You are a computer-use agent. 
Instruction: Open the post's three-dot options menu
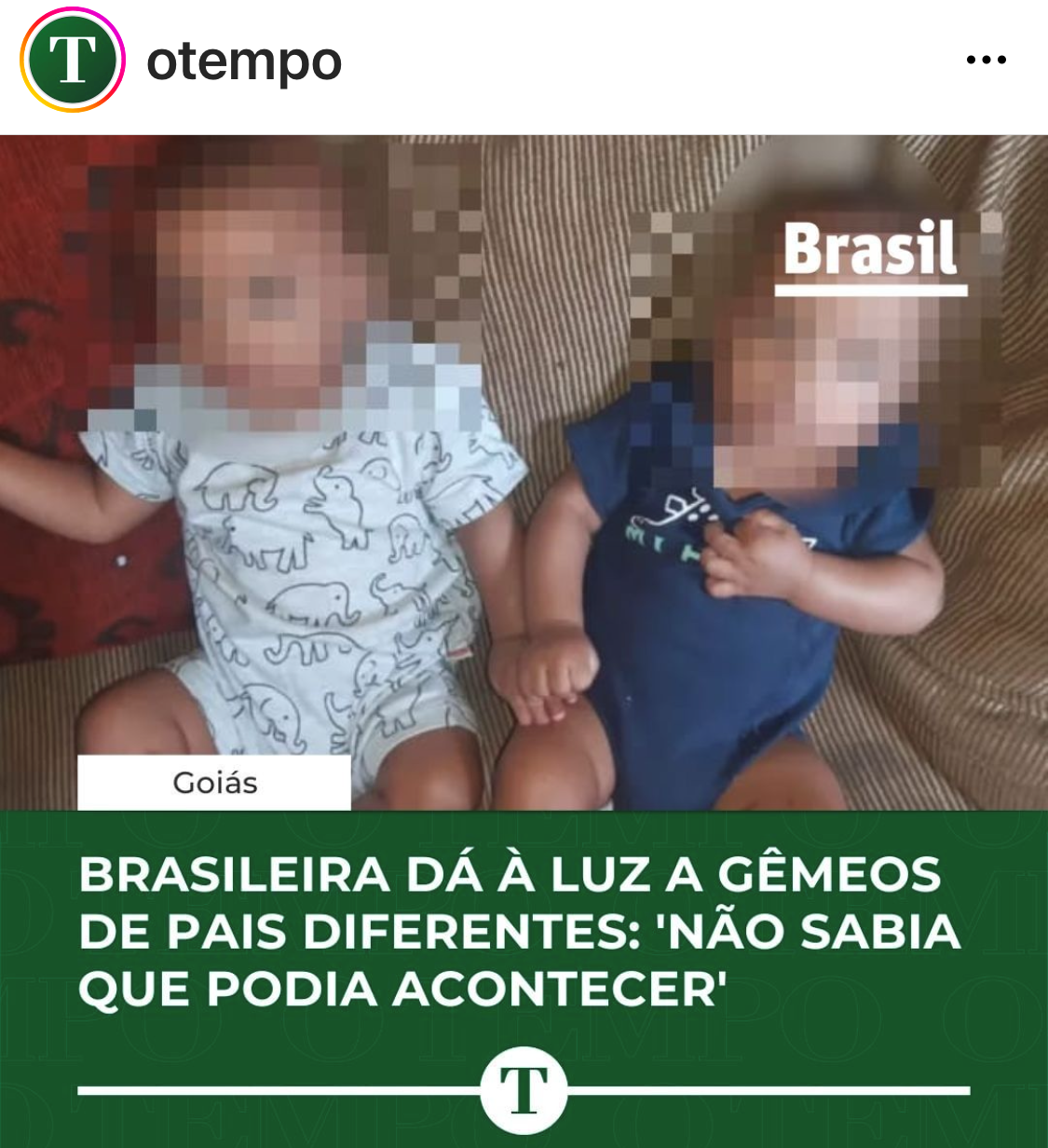coord(986,61)
